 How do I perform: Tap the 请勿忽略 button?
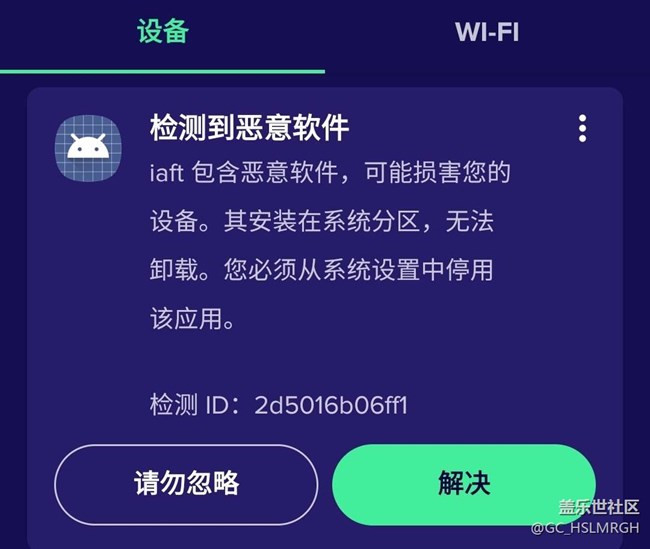(186, 484)
